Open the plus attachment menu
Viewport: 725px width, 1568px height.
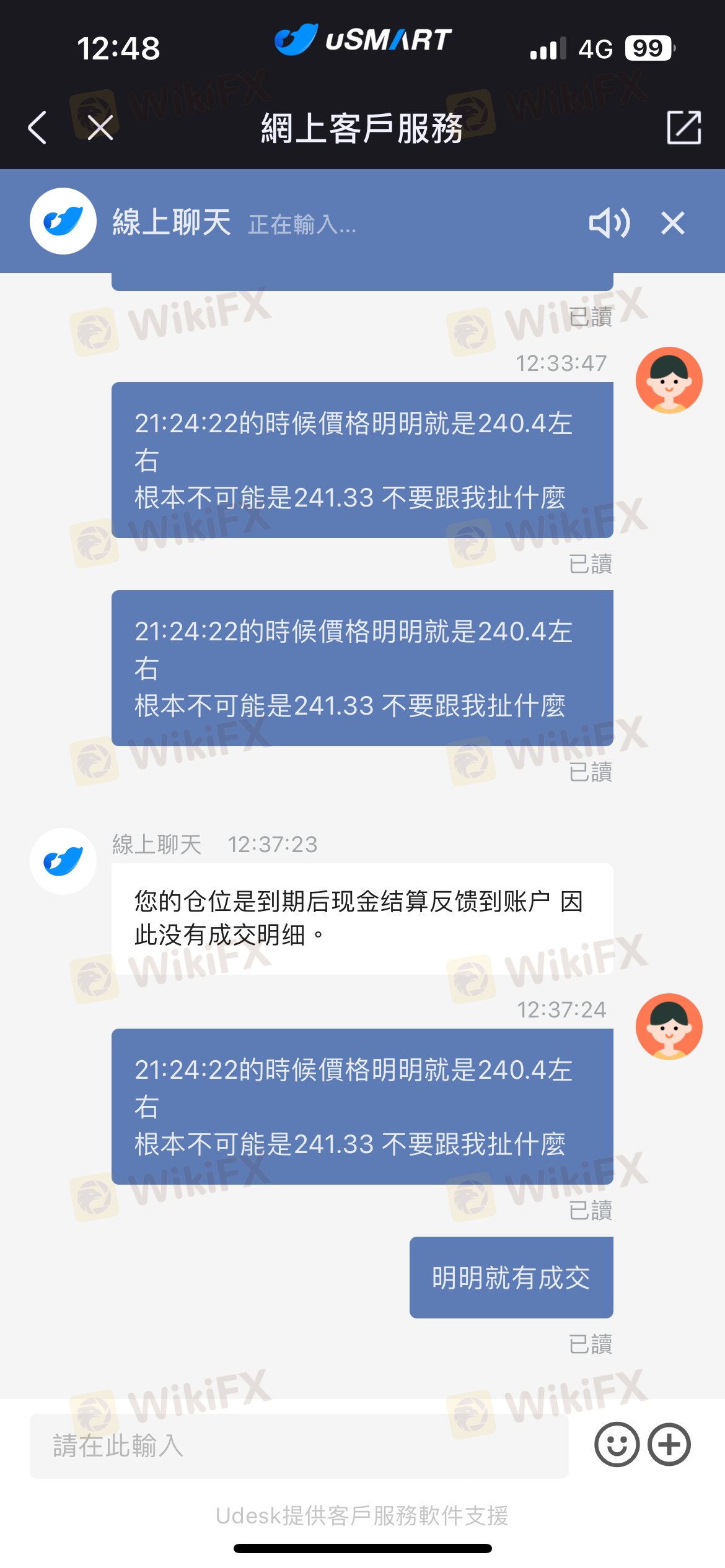coord(669,1445)
